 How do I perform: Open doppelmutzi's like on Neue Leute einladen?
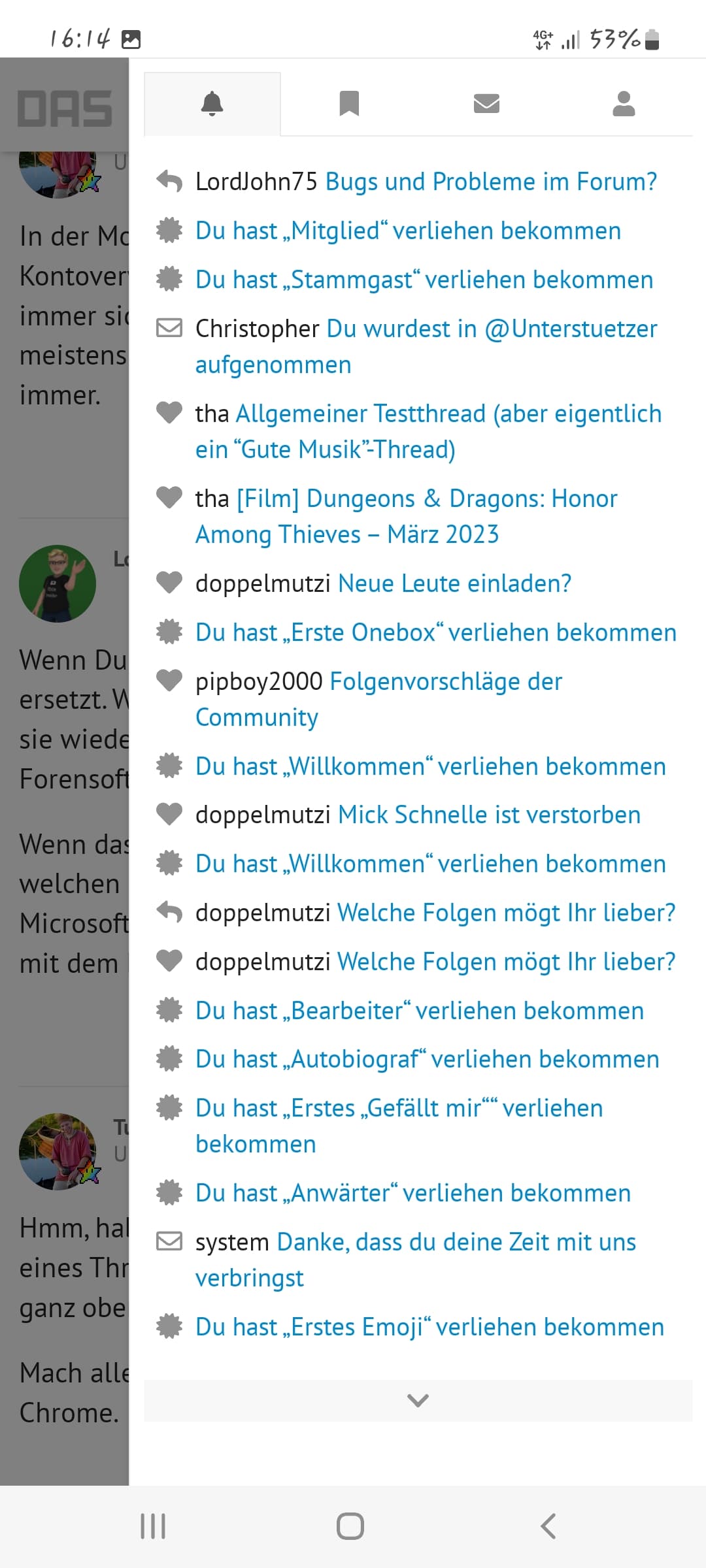pyautogui.click(x=418, y=583)
